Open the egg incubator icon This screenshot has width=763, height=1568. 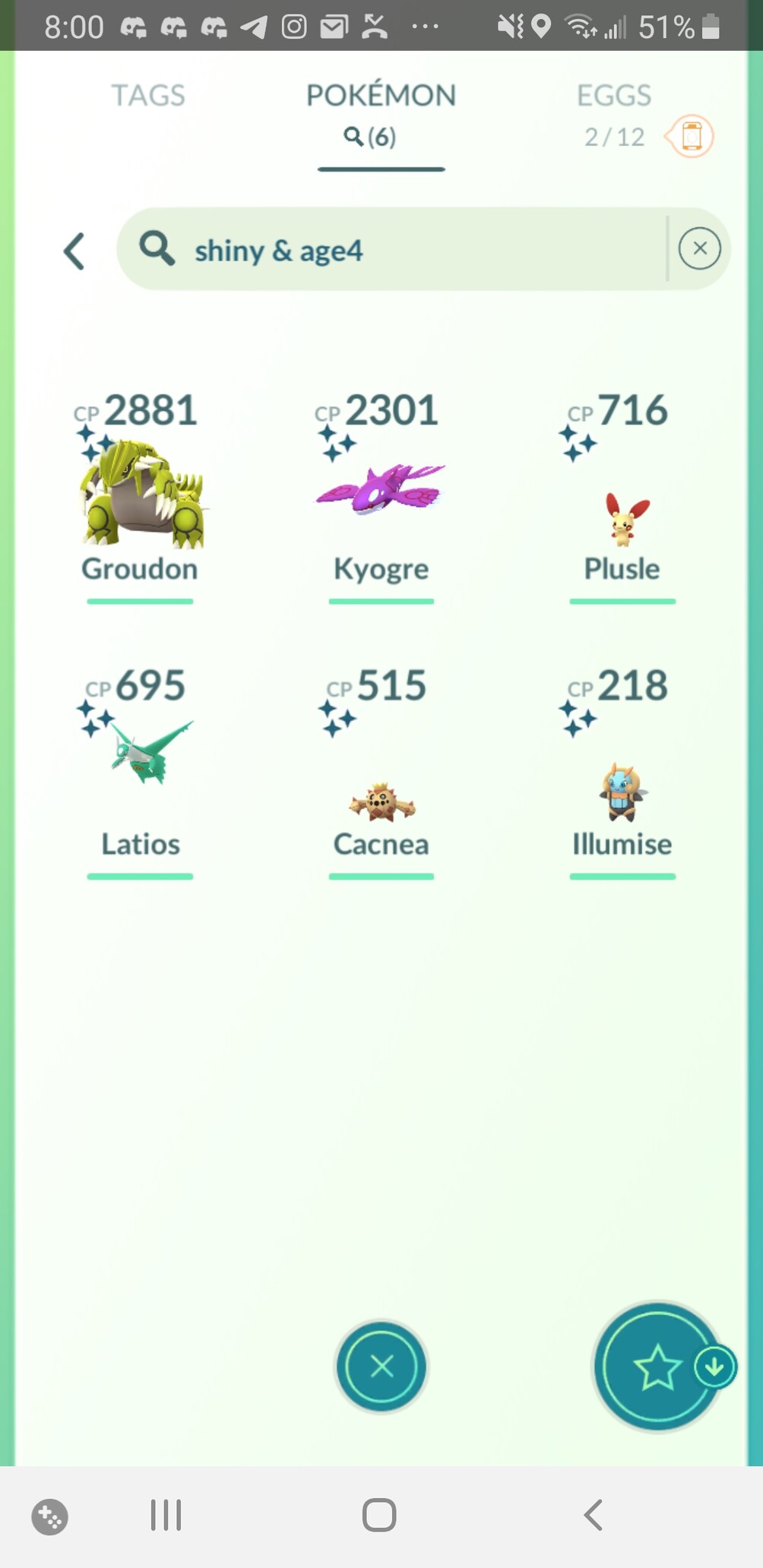point(691,137)
